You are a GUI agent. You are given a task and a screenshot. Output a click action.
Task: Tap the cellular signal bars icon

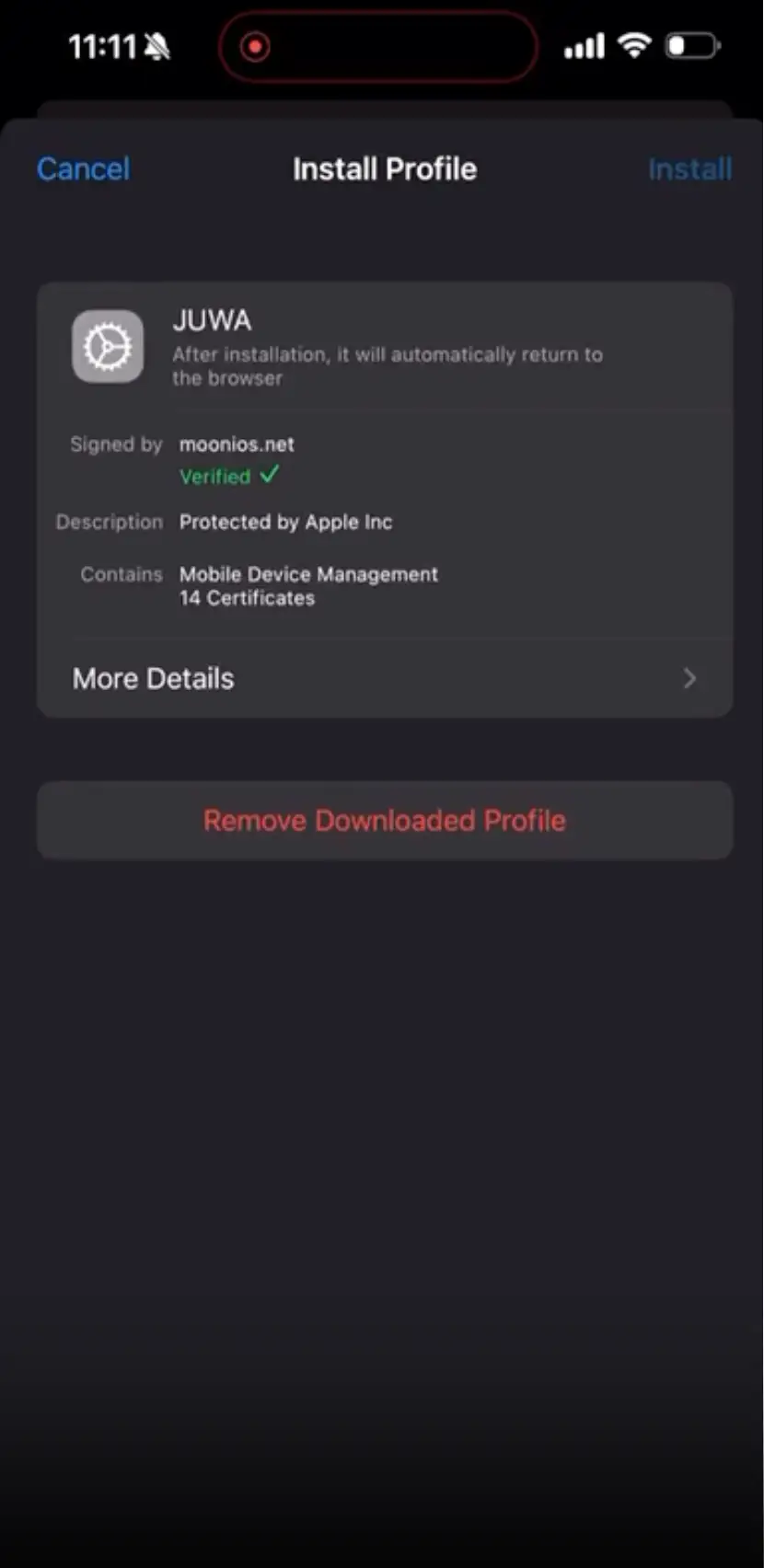click(x=583, y=44)
